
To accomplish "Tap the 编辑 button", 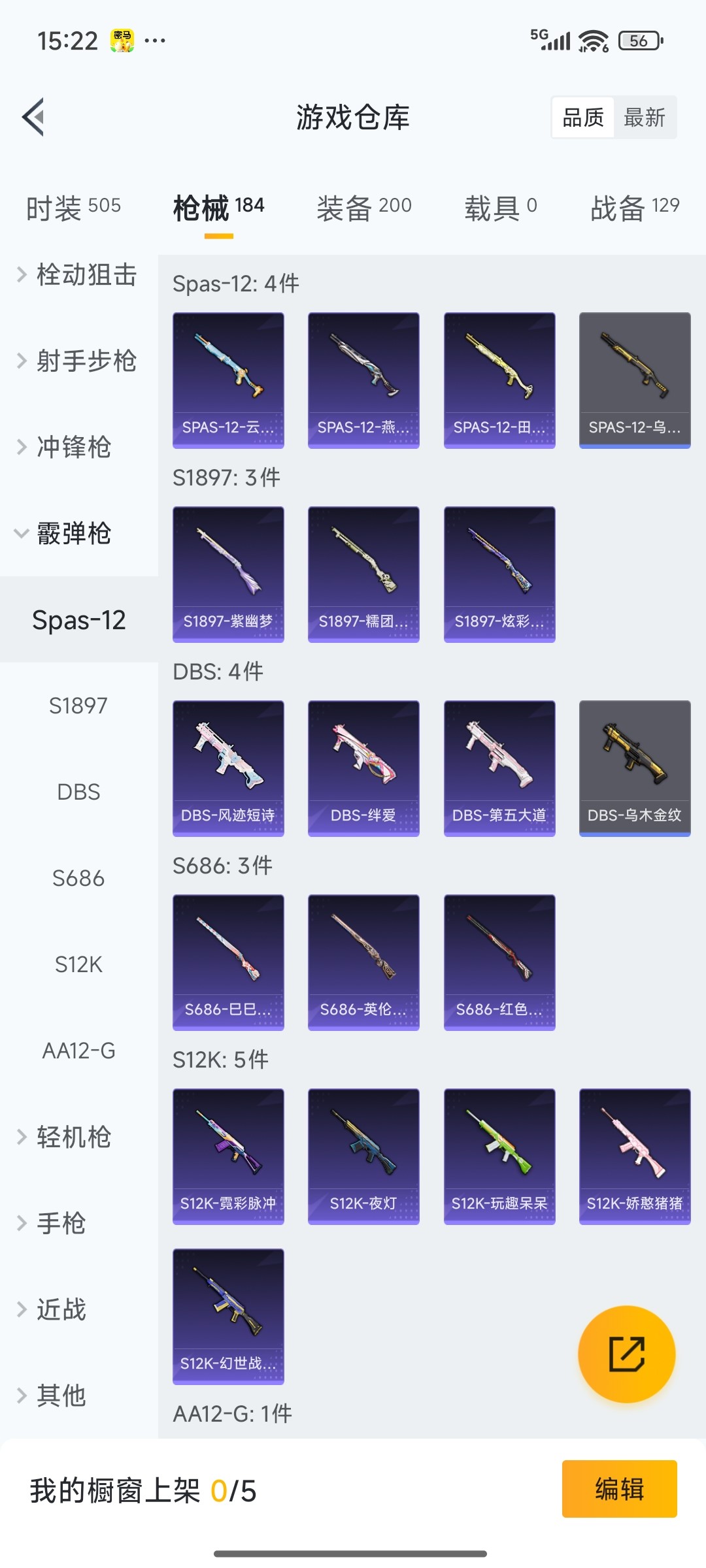I will click(619, 1489).
